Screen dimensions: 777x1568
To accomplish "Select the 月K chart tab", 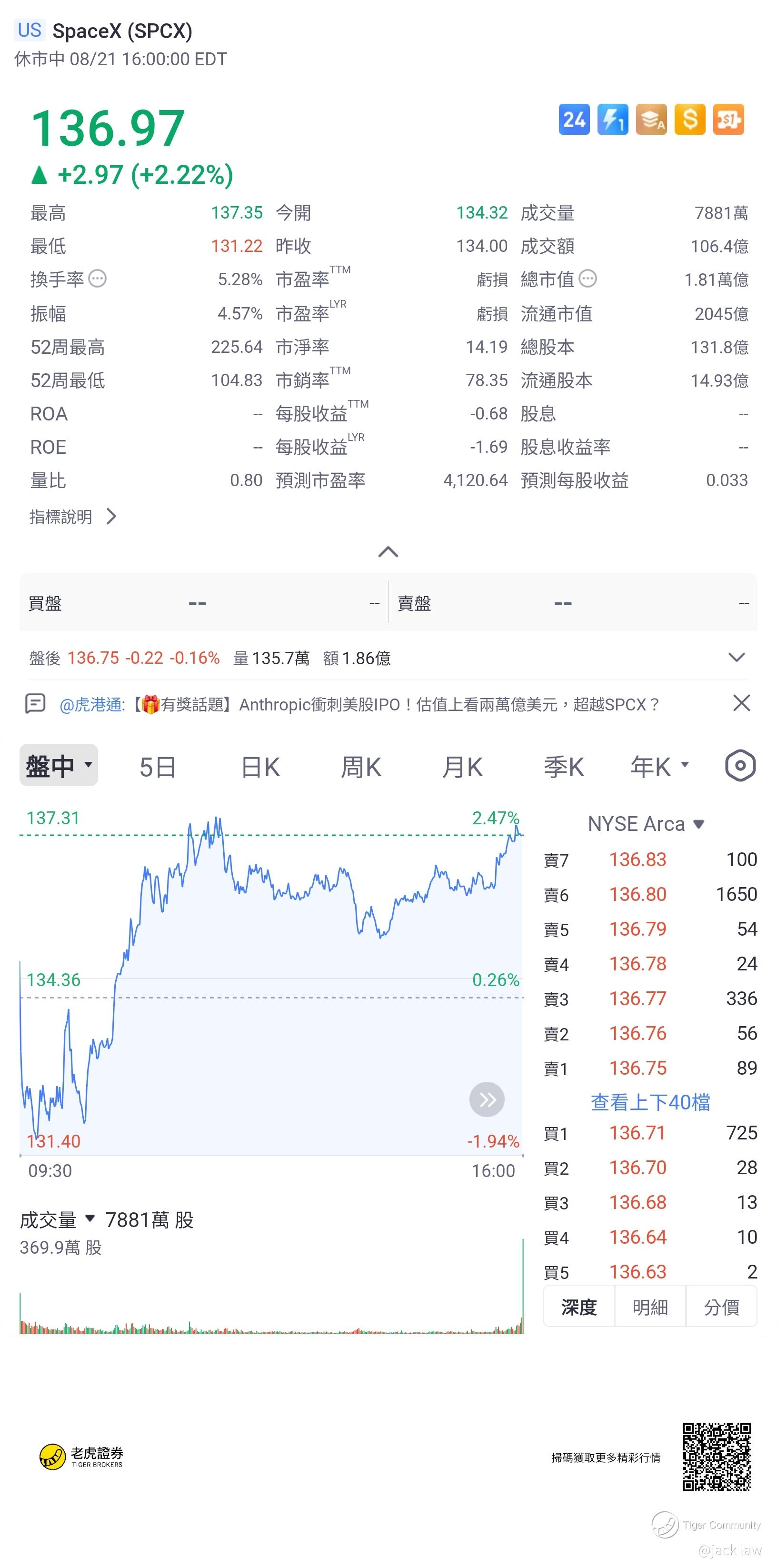I will (462, 767).
